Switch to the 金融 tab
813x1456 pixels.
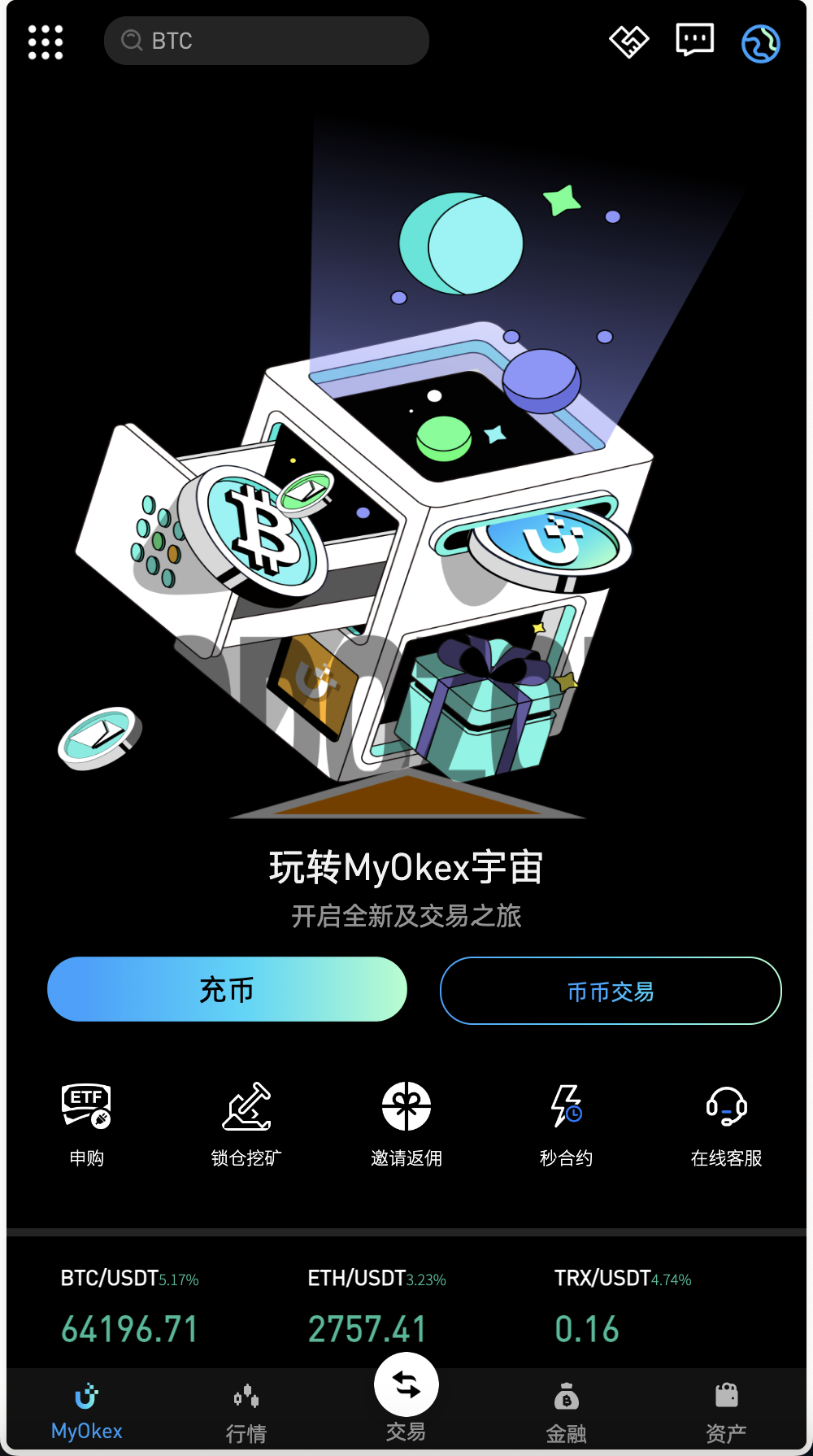(567, 1413)
